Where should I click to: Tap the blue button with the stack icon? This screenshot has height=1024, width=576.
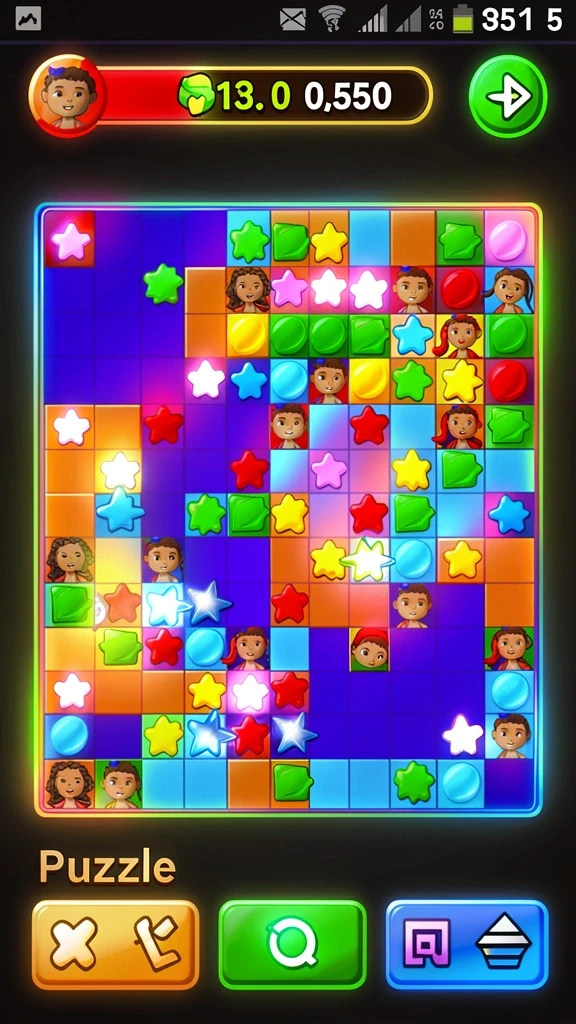click(x=467, y=944)
